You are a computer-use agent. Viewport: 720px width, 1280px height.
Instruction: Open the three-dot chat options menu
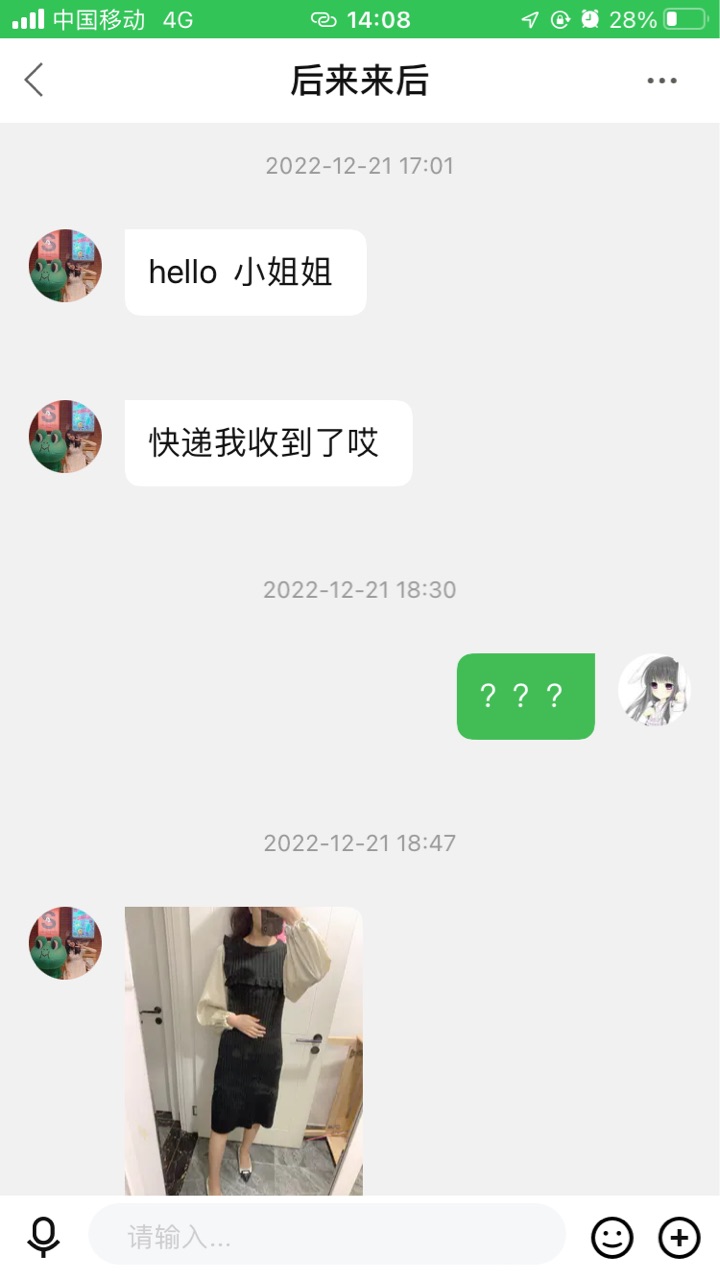point(662,81)
